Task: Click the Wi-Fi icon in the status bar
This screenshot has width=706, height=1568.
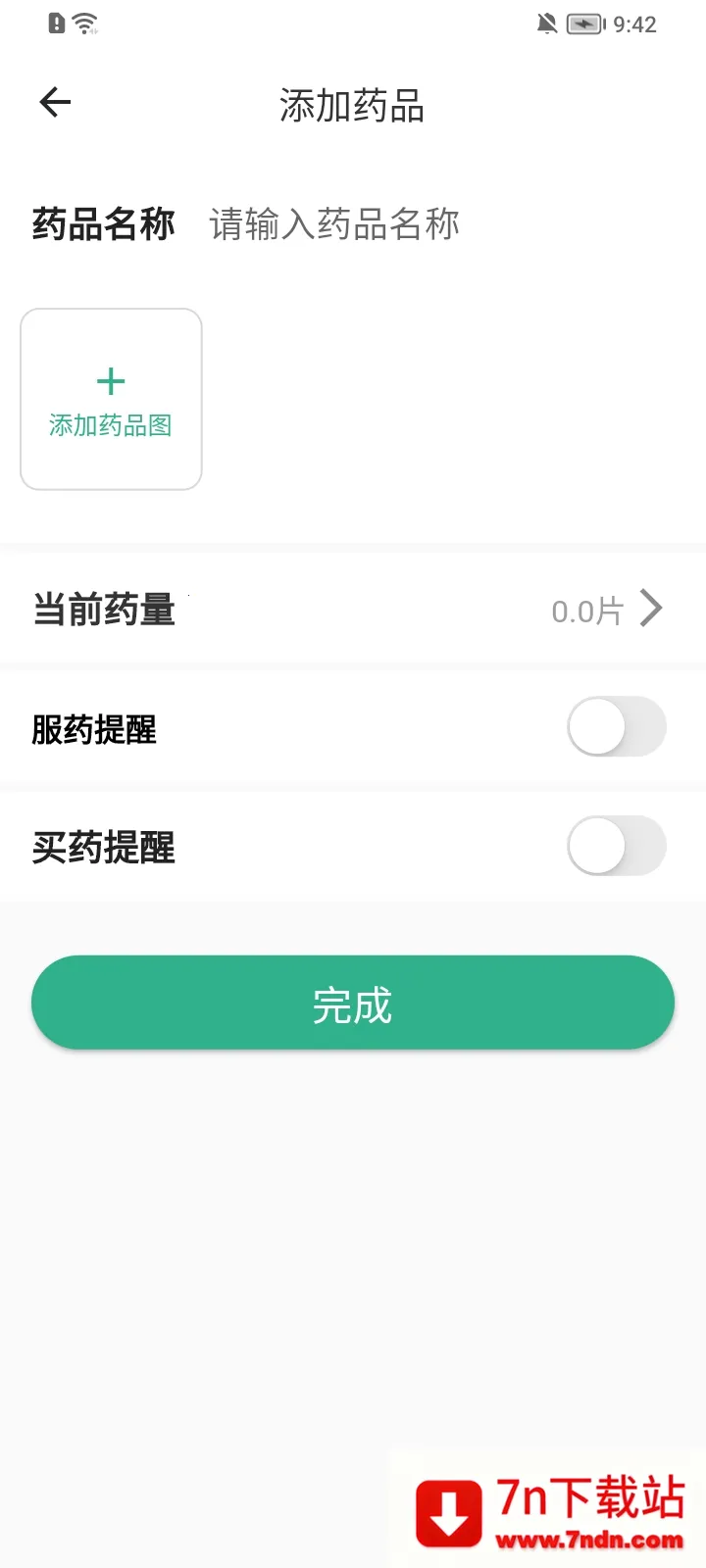Action: (x=86, y=24)
